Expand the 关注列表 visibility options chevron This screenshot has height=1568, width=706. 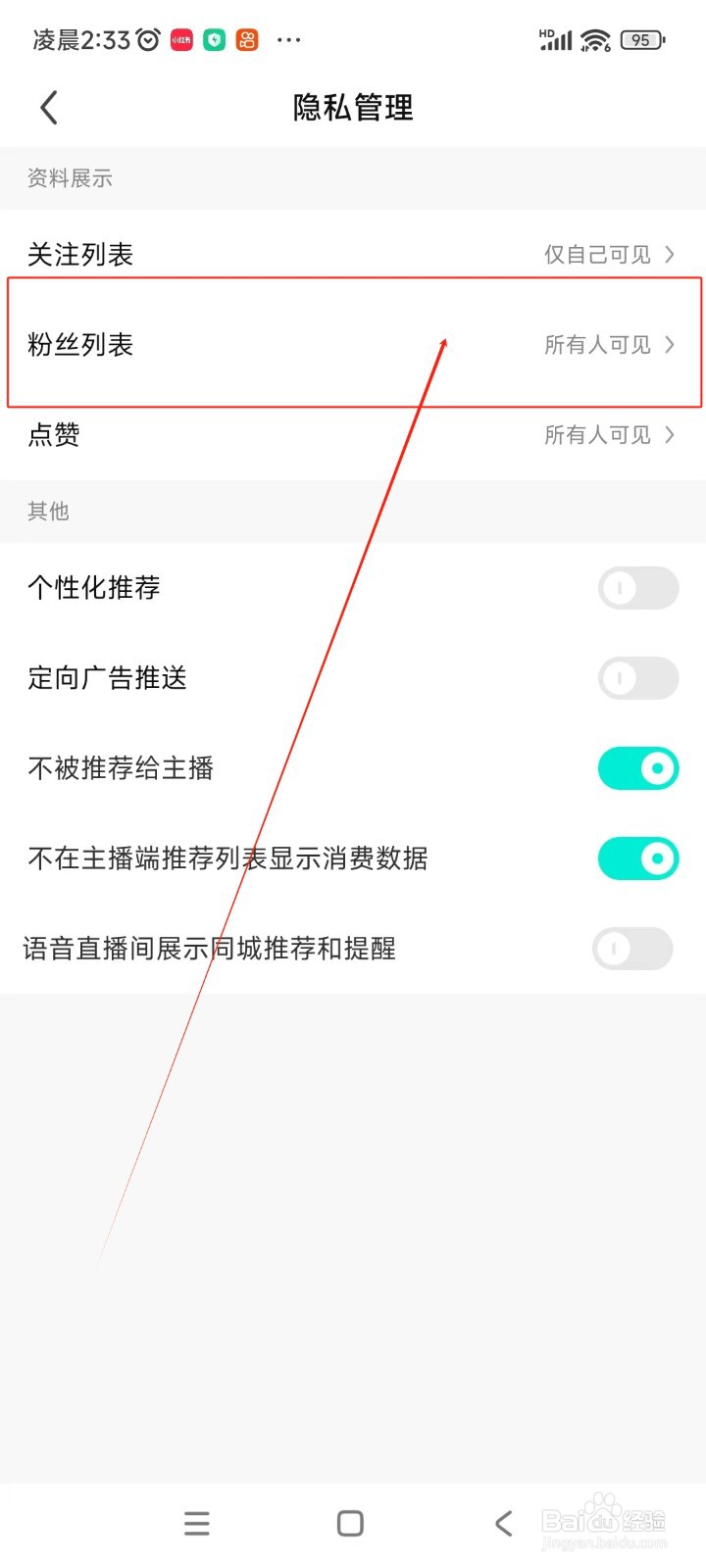[x=670, y=254]
